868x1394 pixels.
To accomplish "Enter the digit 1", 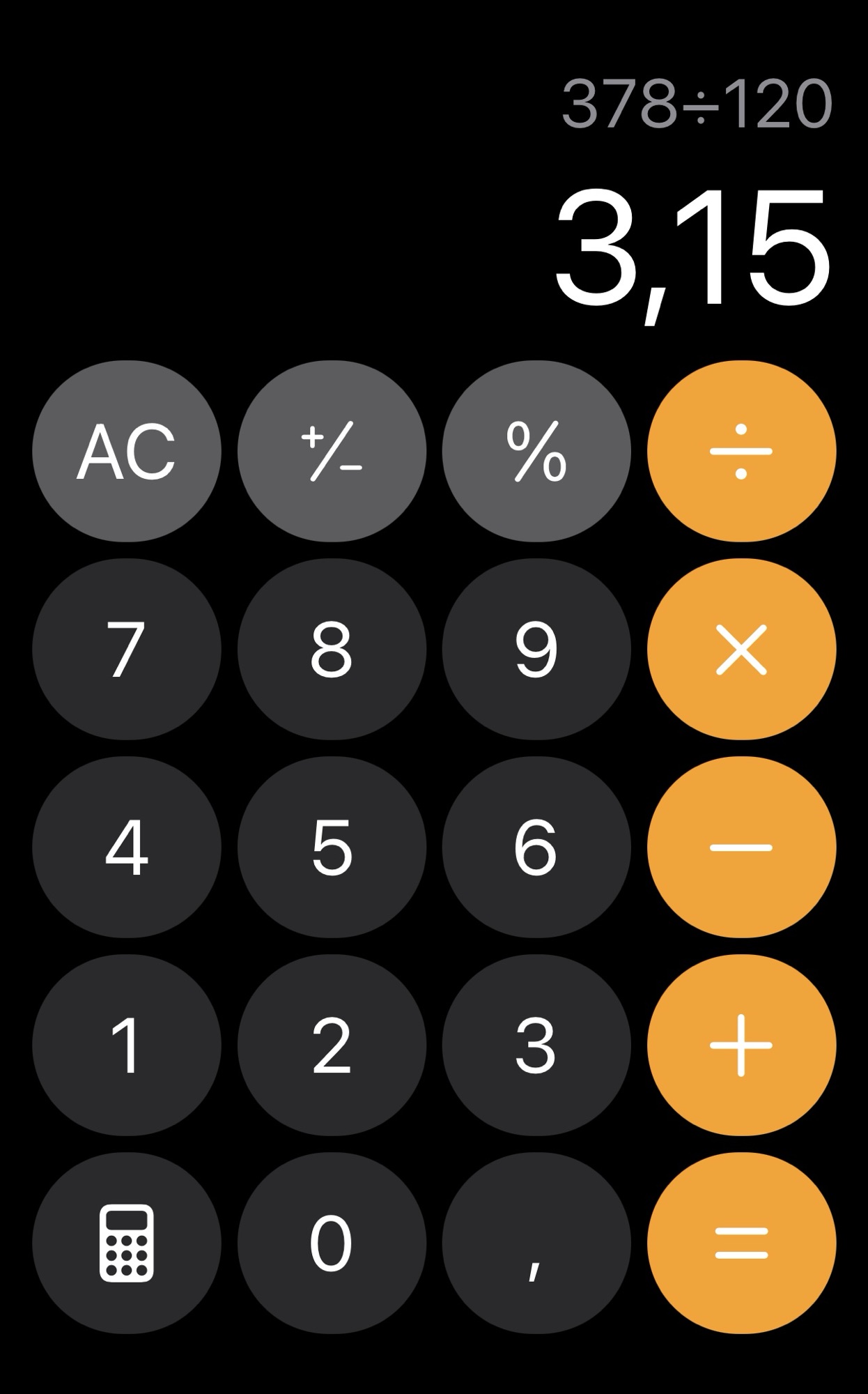I will point(126,1045).
